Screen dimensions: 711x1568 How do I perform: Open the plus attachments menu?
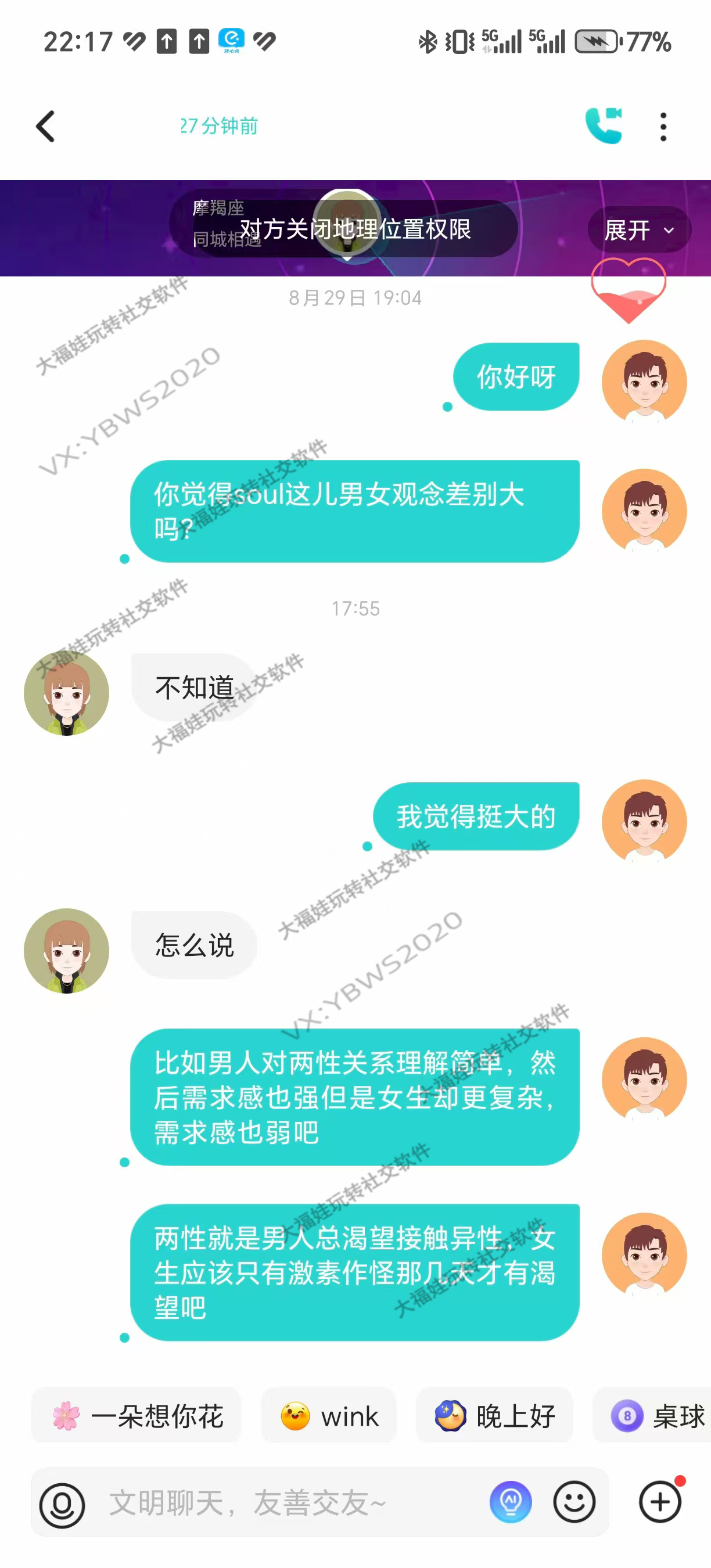tap(660, 1502)
